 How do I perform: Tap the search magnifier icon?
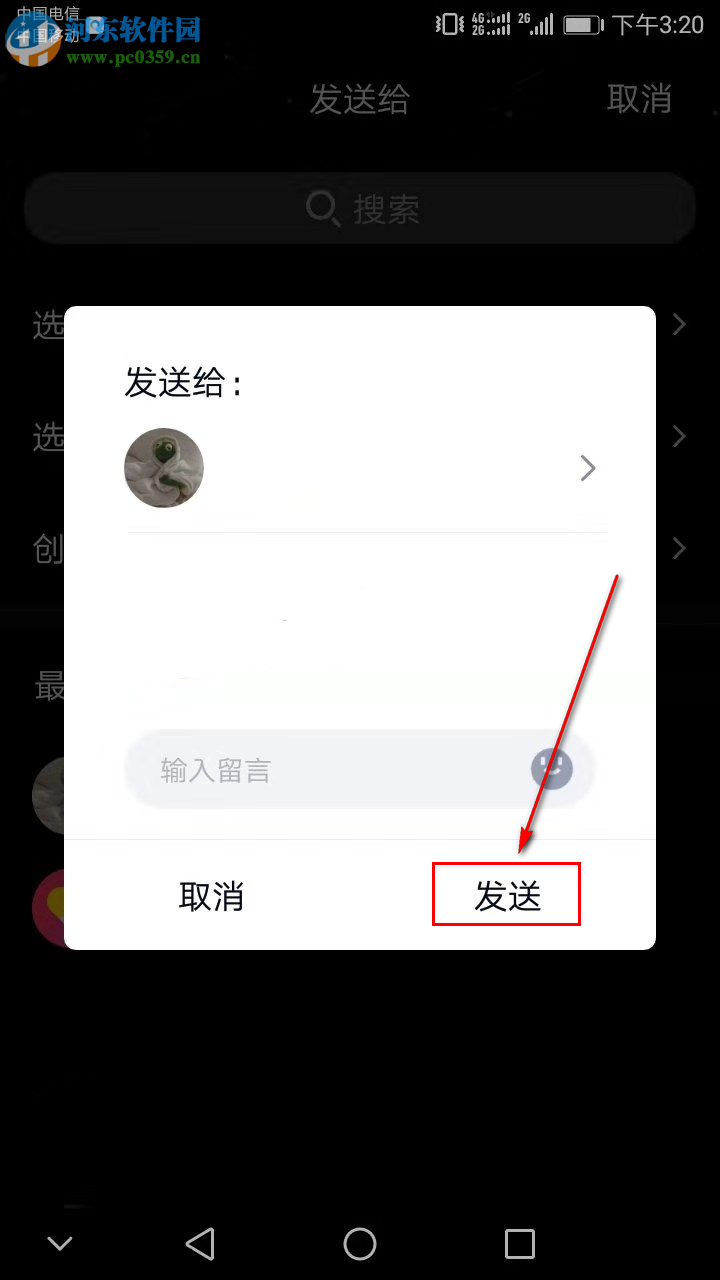pyautogui.click(x=322, y=209)
